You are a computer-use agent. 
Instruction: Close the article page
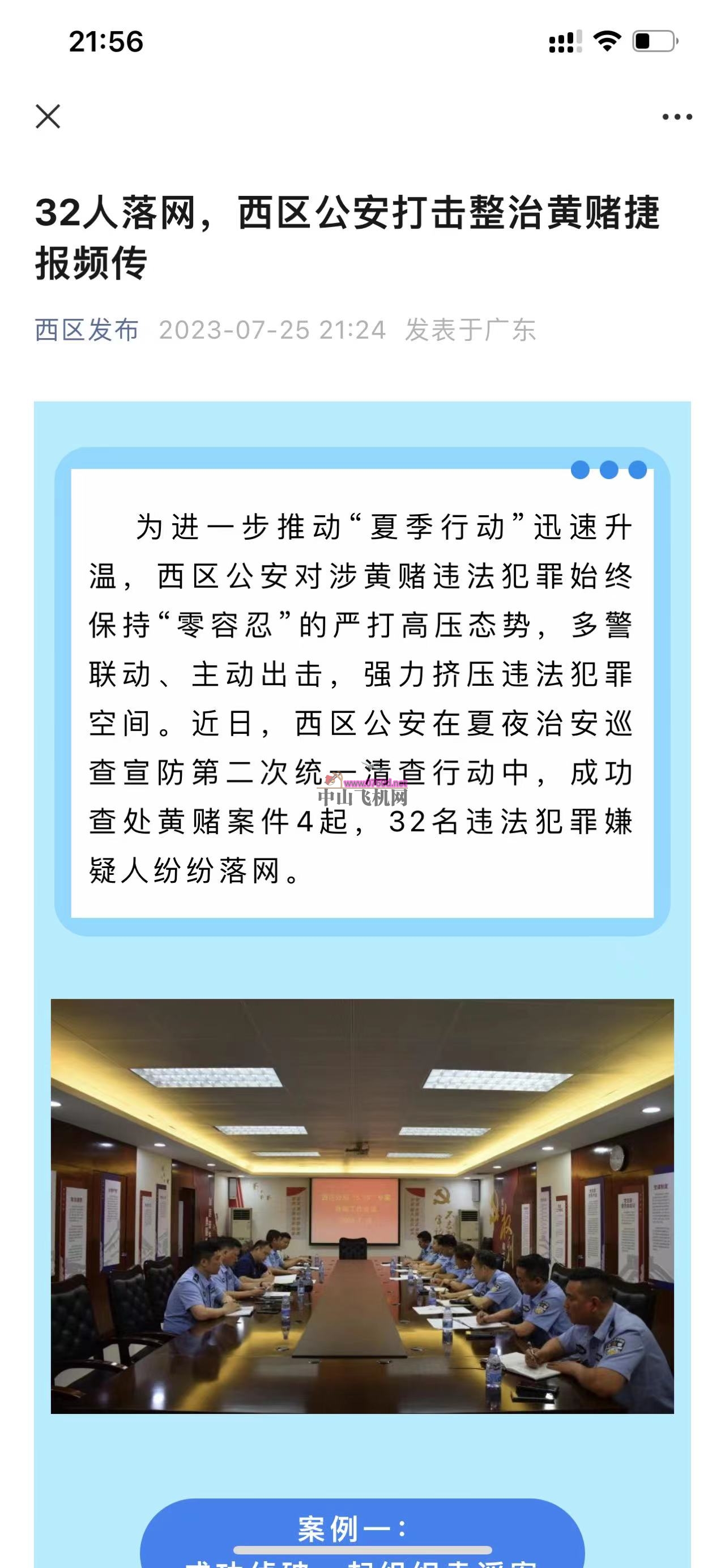point(48,116)
